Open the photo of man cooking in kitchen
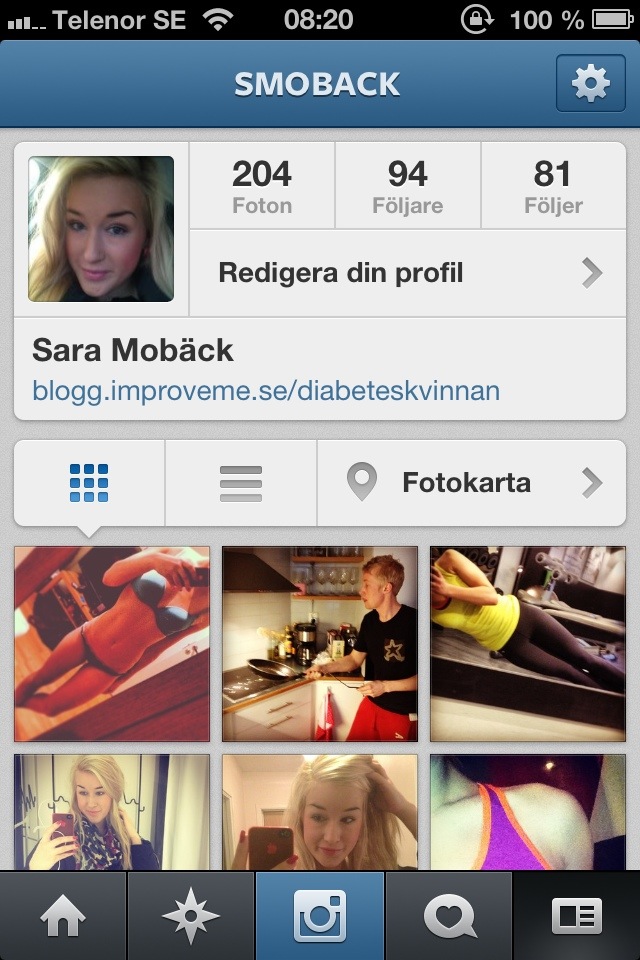640x960 pixels. coord(319,643)
